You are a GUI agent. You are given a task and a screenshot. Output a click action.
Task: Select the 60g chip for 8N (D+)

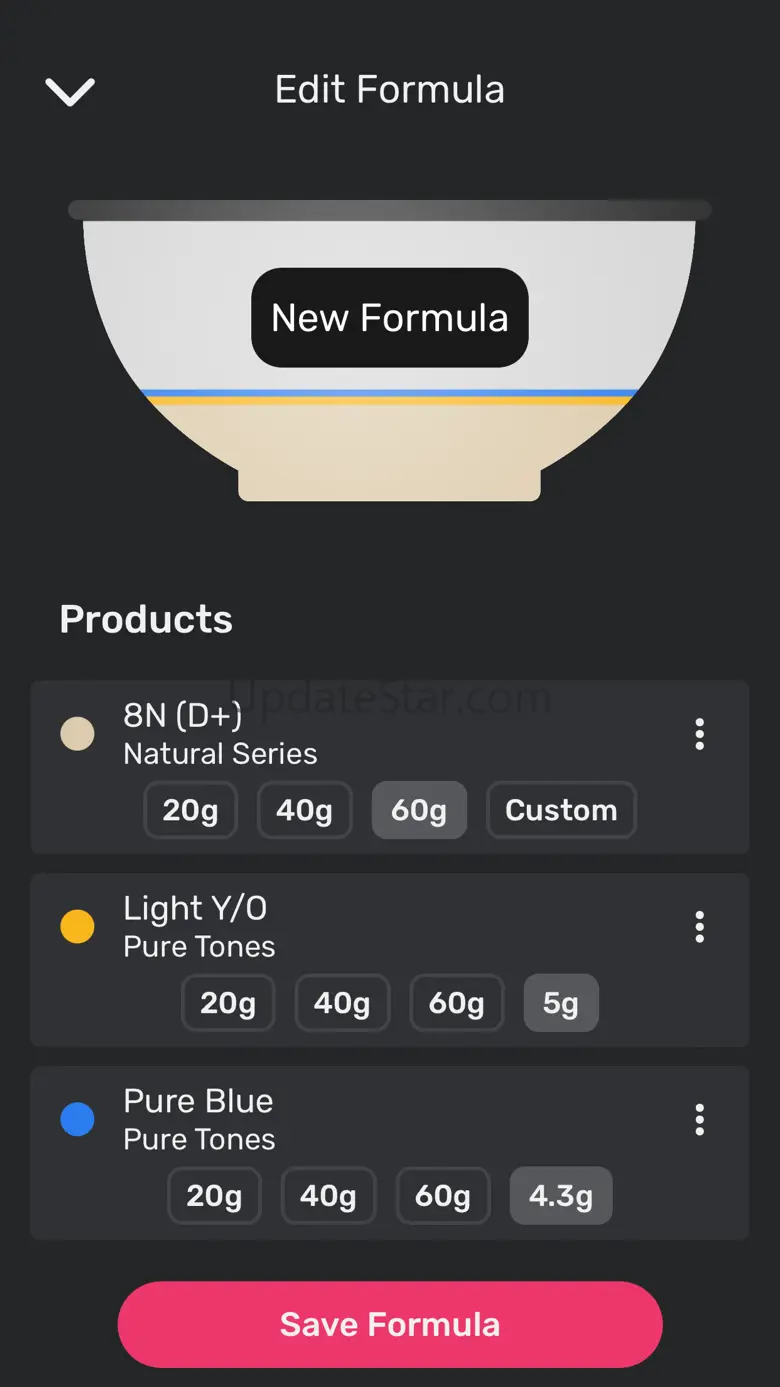pyautogui.click(x=419, y=810)
